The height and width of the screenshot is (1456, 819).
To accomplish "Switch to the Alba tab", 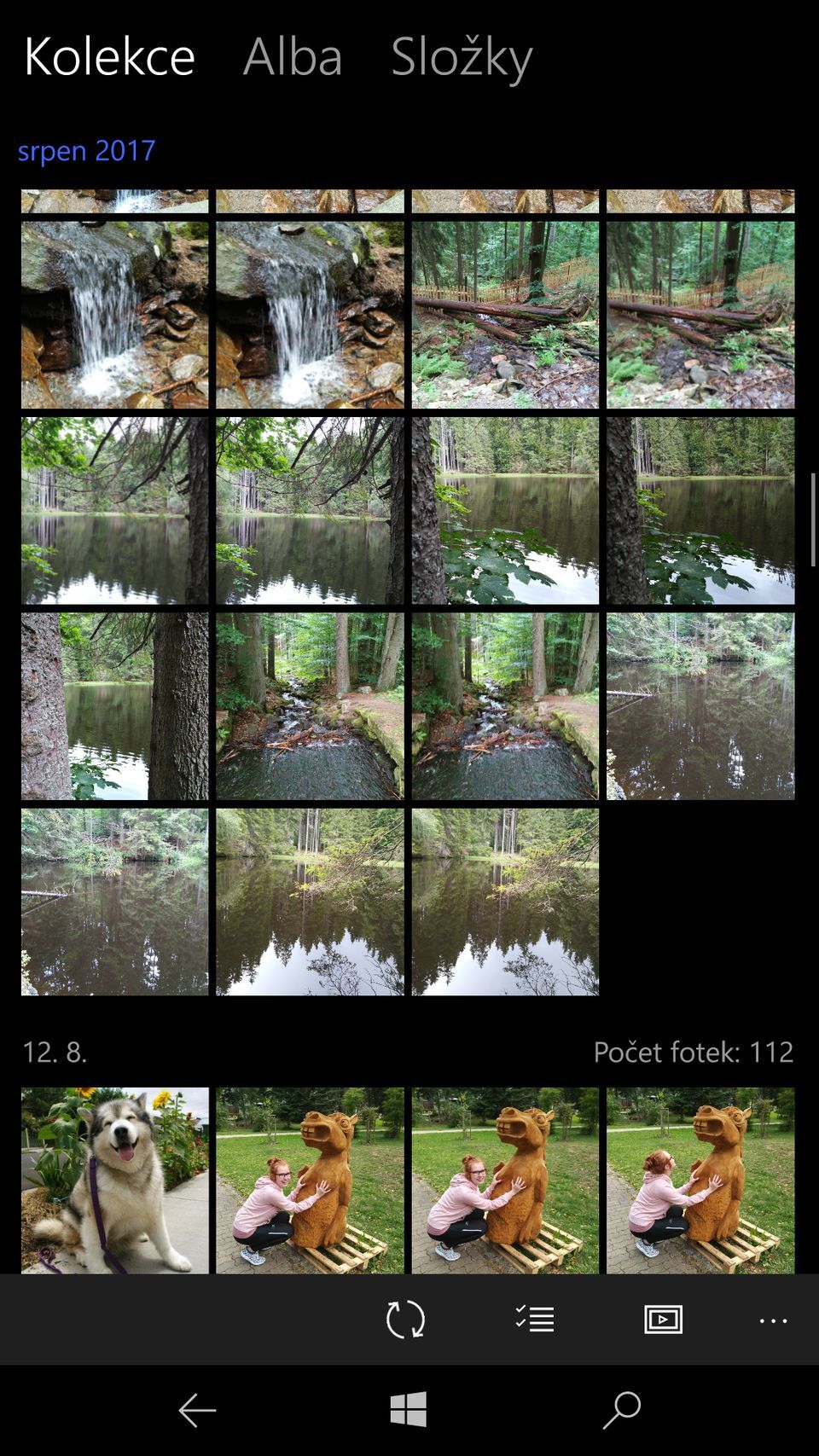I will 293,58.
